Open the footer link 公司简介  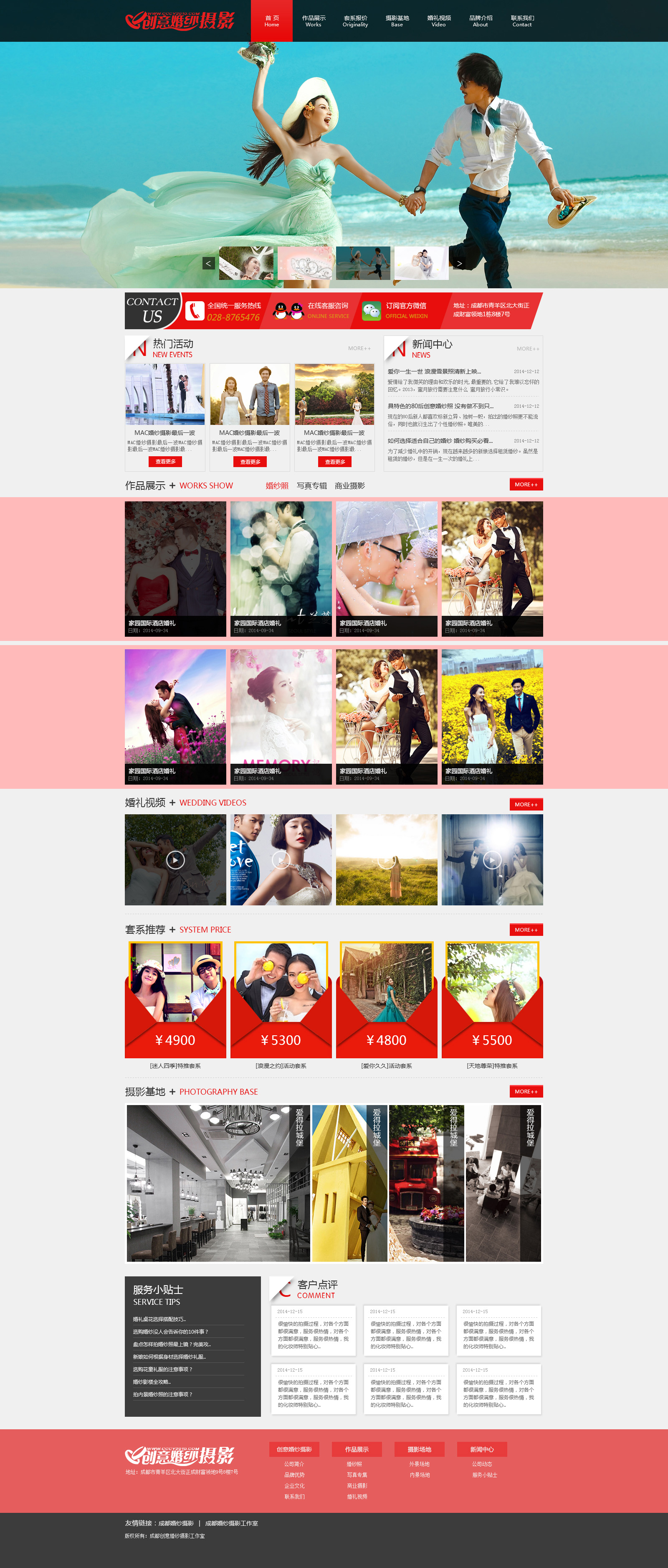point(294,1464)
